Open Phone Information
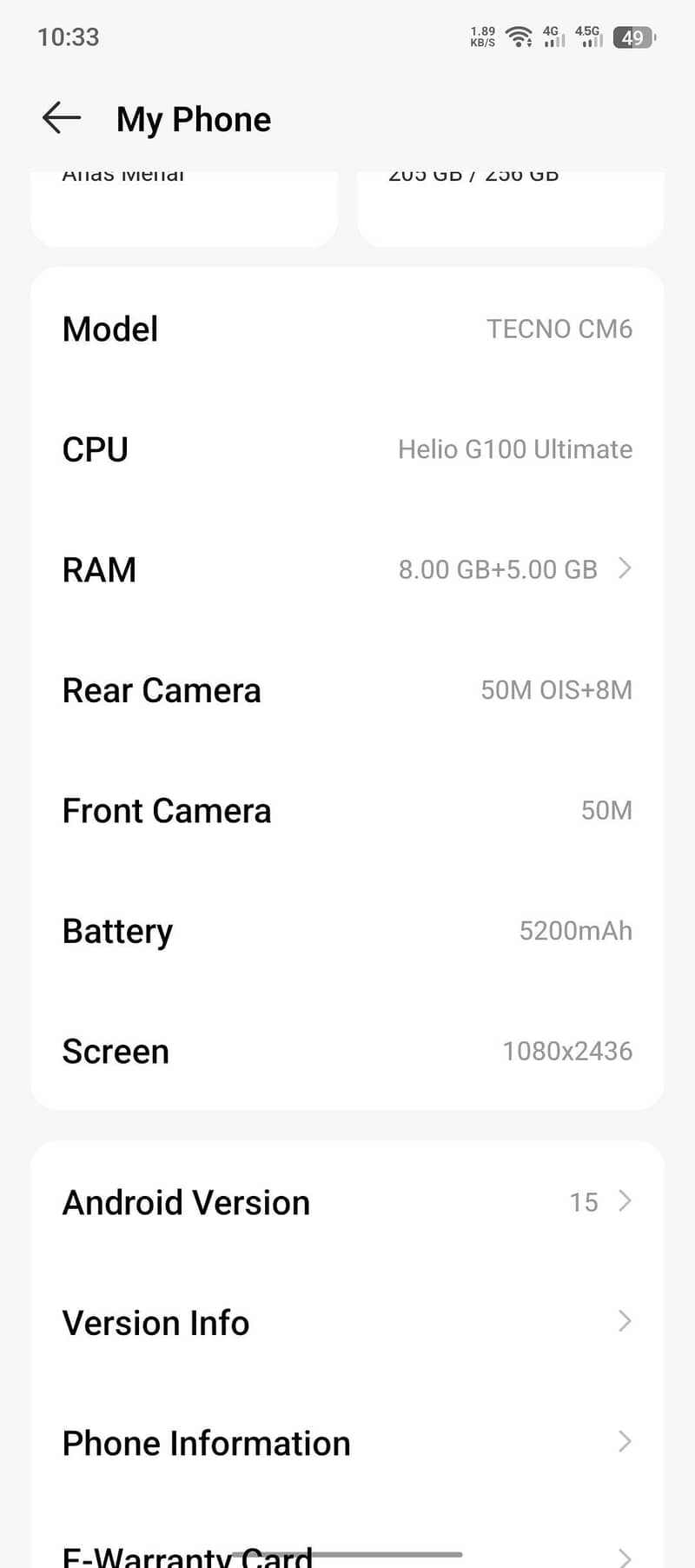The height and width of the screenshot is (1568, 695). (347, 1443)
